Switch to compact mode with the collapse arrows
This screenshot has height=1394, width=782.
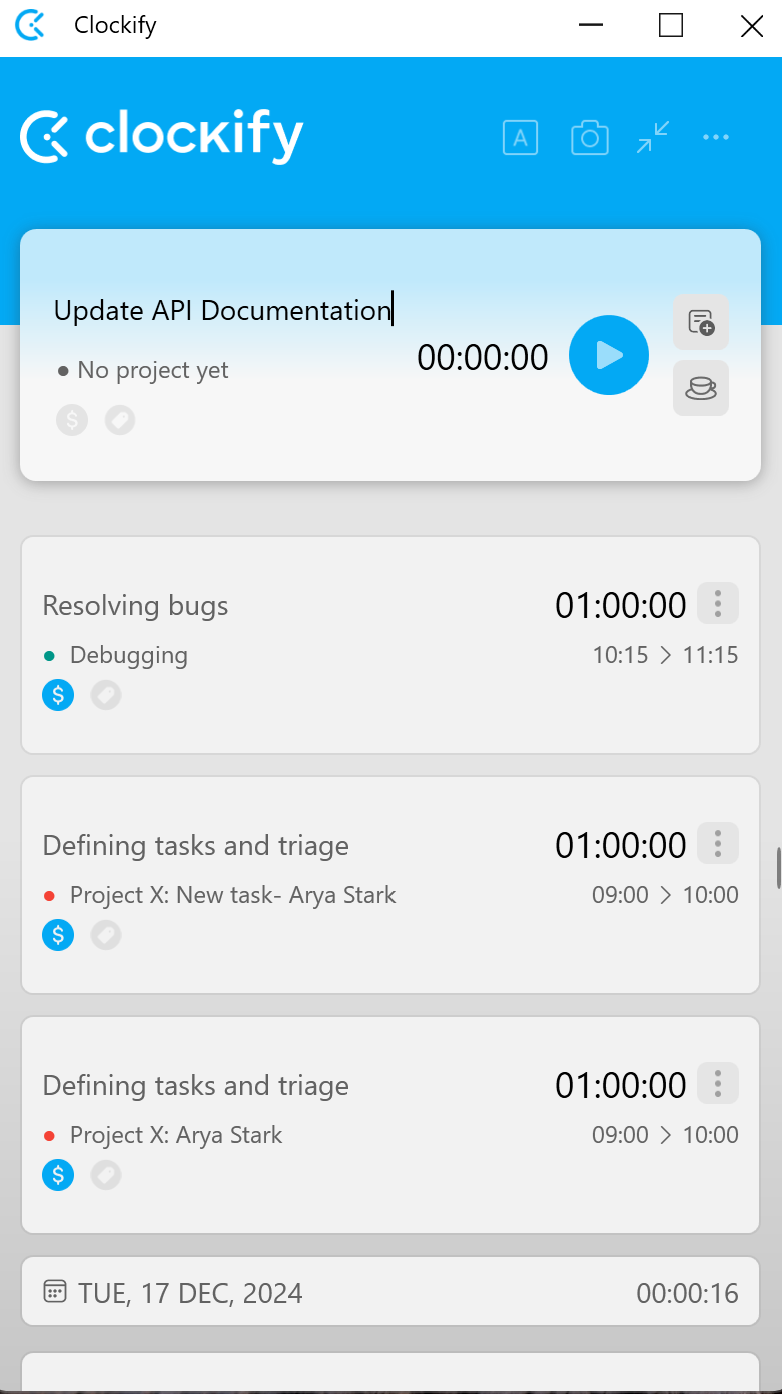652,137
